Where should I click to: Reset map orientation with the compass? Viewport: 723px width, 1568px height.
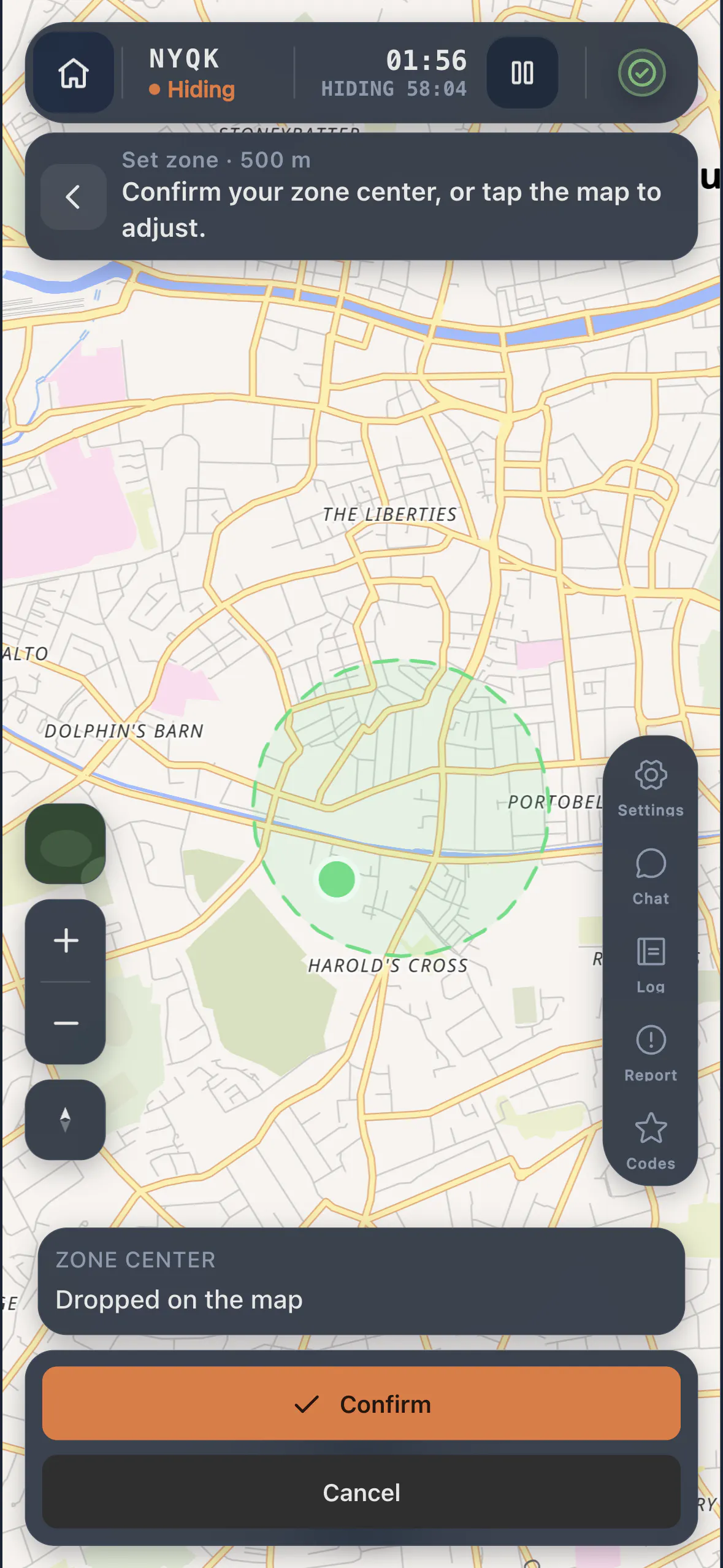66,1120
